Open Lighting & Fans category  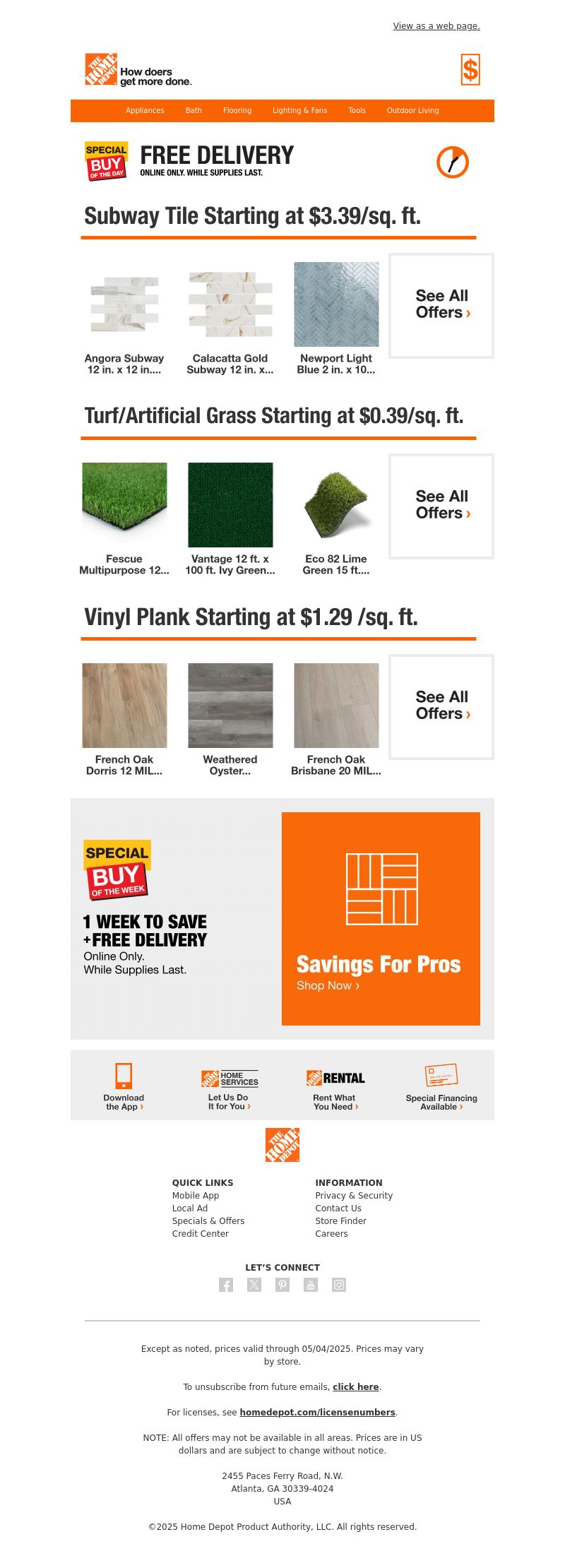pos(299,110)
